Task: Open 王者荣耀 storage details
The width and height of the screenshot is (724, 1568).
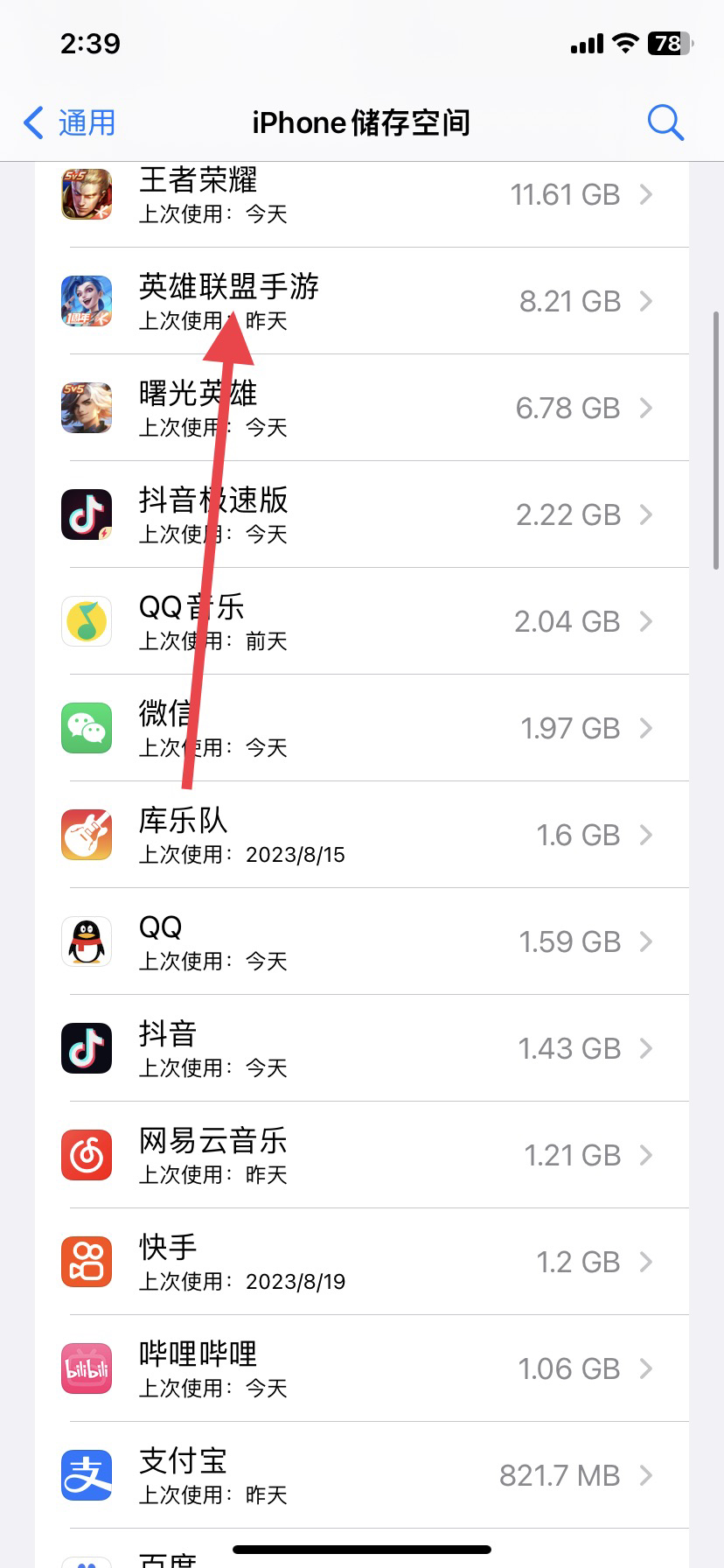Action: pos(362,196)
